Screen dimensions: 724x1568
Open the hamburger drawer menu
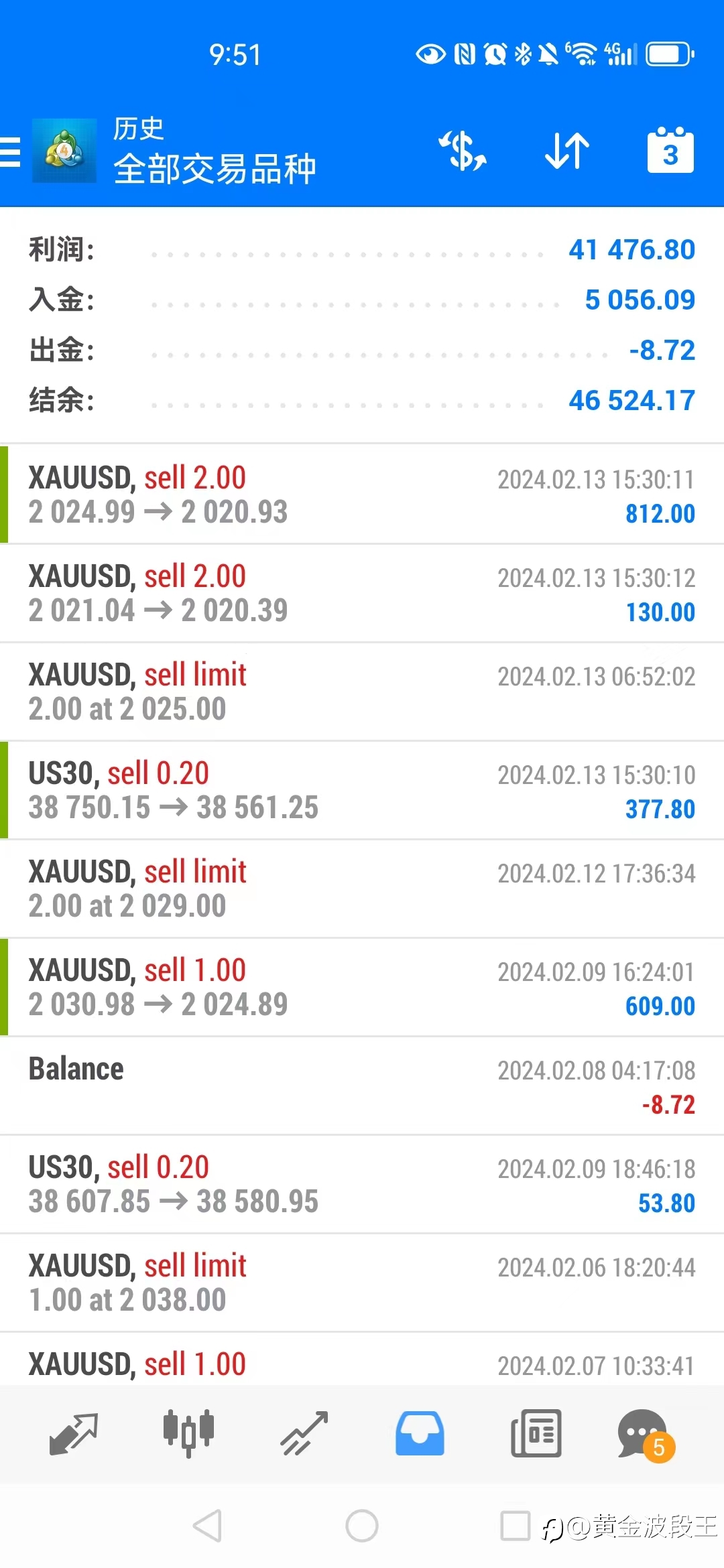[10, 151]
